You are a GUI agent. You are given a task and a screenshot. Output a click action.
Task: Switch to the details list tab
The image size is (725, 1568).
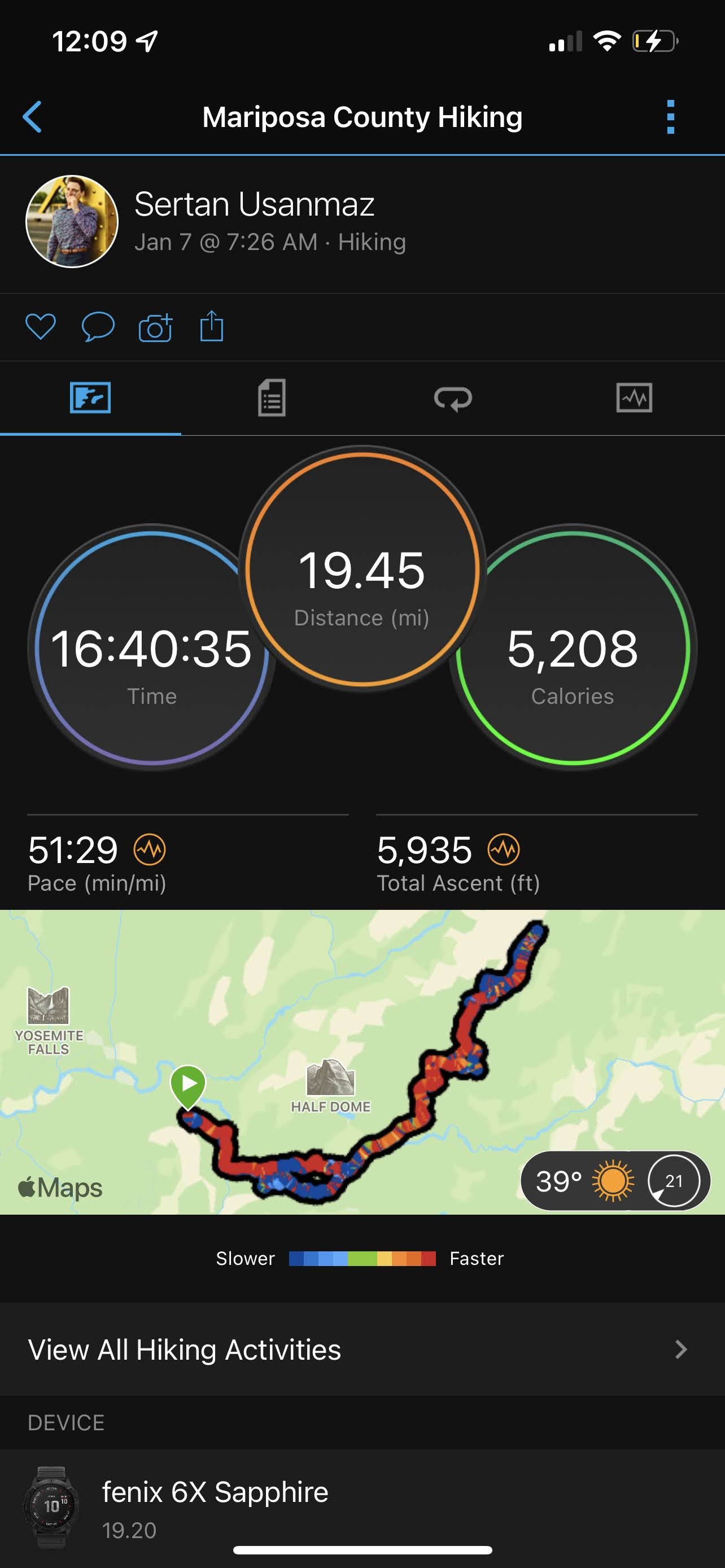point(272,398)
